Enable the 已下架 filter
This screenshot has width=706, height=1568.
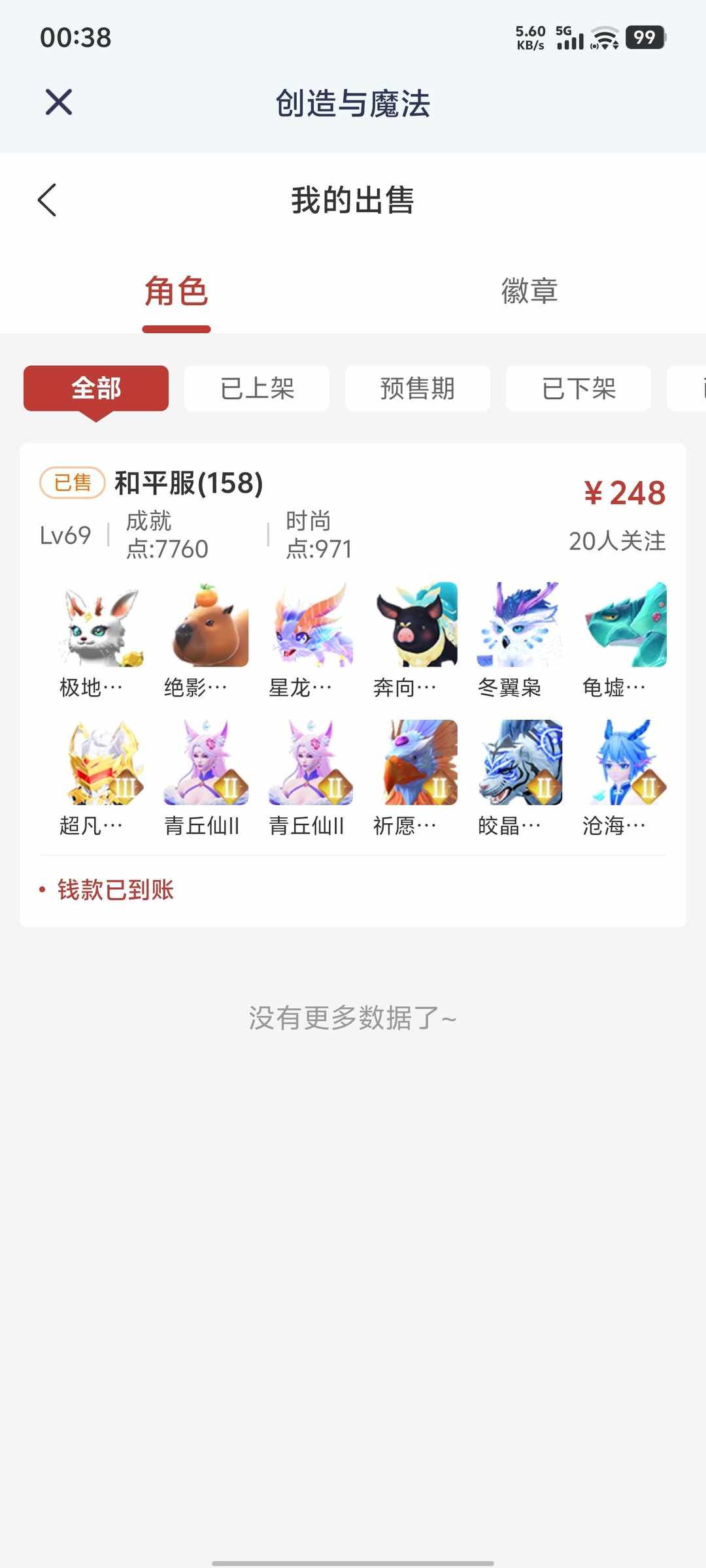tap(579, 388)
